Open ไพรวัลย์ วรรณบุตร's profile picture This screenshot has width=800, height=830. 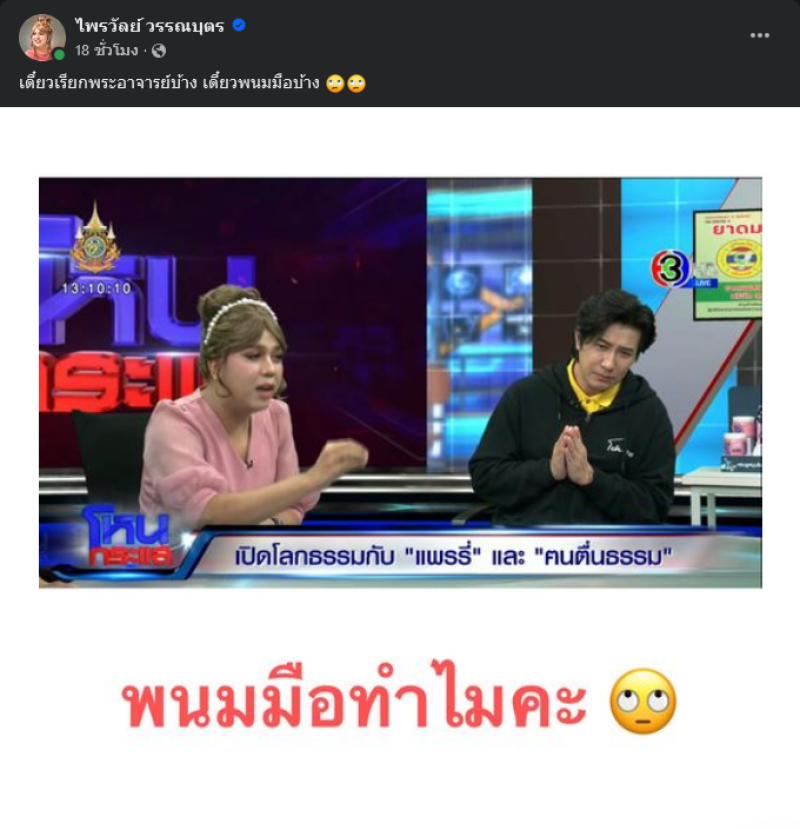(42, 37)
